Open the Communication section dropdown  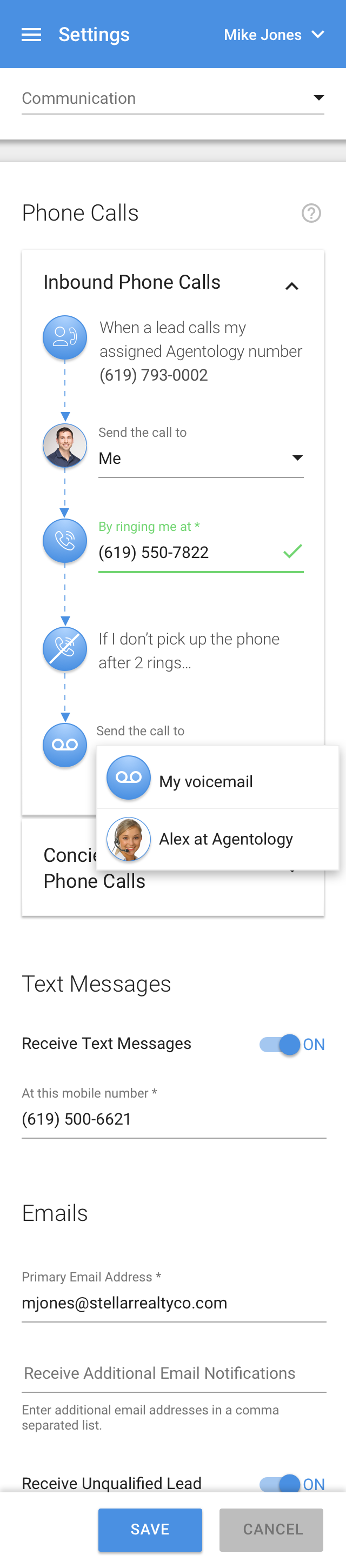point(172,98)
